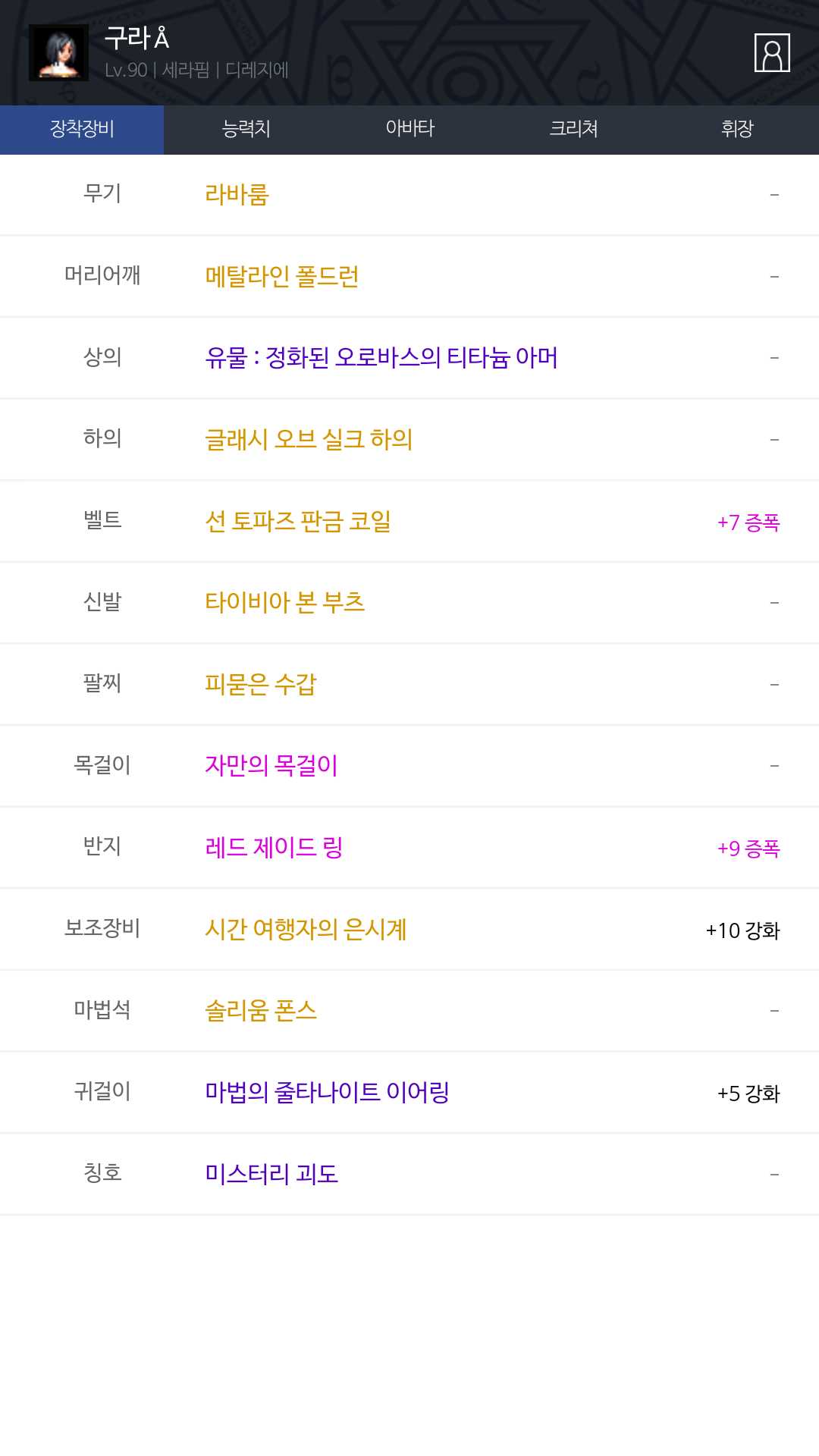View bracelet 피묻은 수갑
Viewport: 819px width, 1456px height.
(260, 685)
